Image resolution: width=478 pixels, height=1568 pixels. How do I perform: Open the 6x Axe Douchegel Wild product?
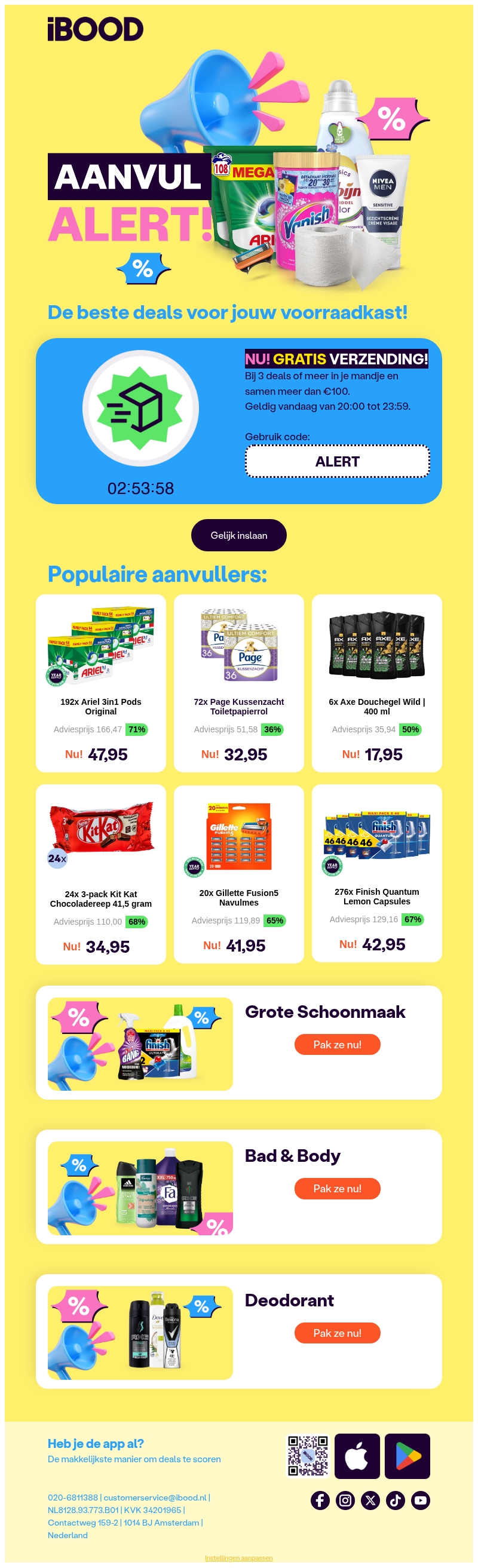[376, 682]
